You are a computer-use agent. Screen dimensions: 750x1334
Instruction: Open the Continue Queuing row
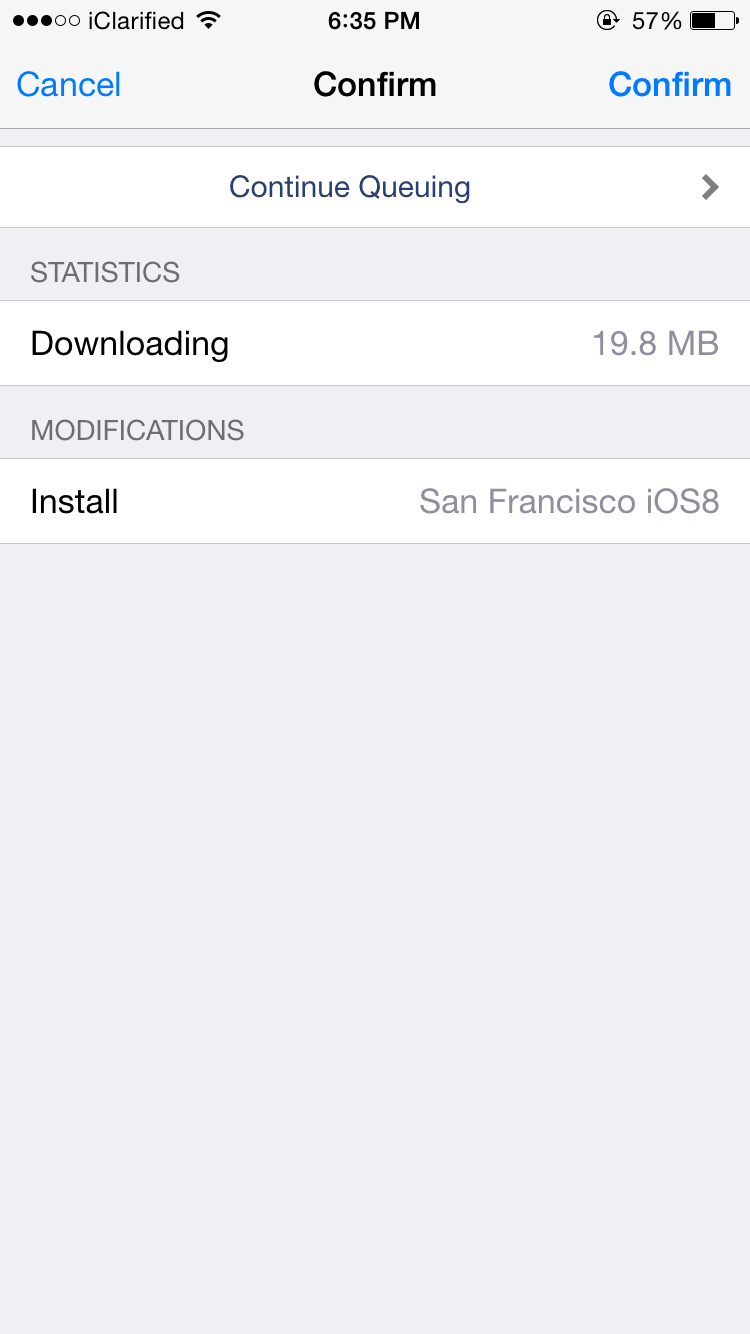coord(375,187)
